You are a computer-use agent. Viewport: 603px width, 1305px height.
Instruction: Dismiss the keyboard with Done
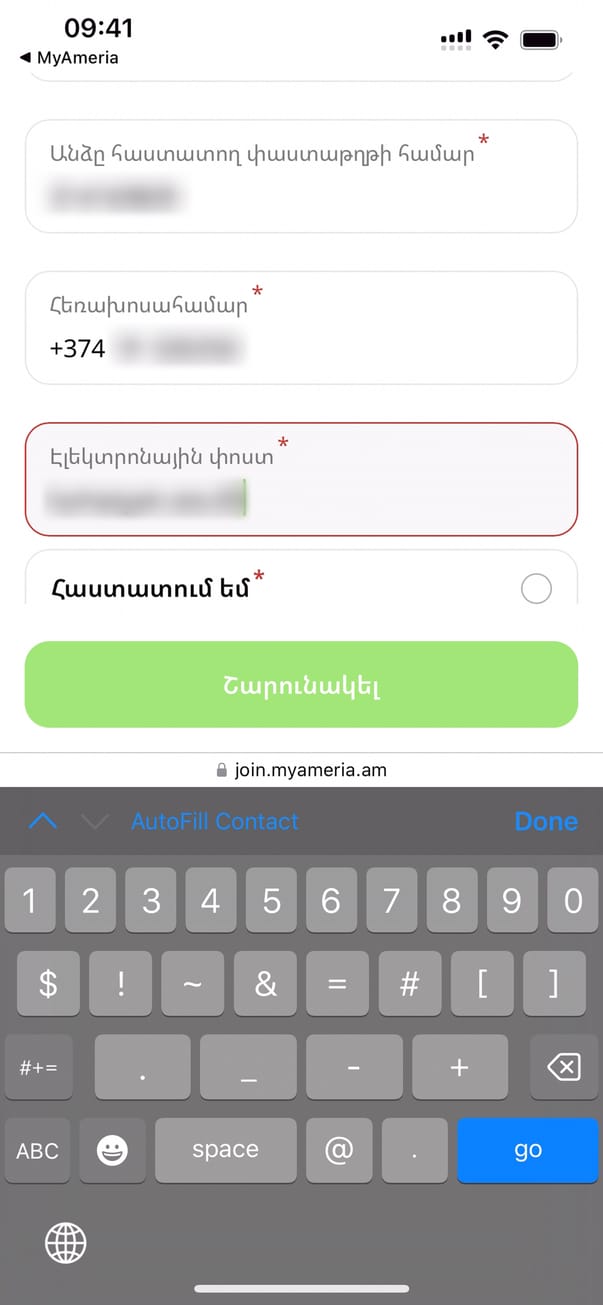tap(545, 822)
